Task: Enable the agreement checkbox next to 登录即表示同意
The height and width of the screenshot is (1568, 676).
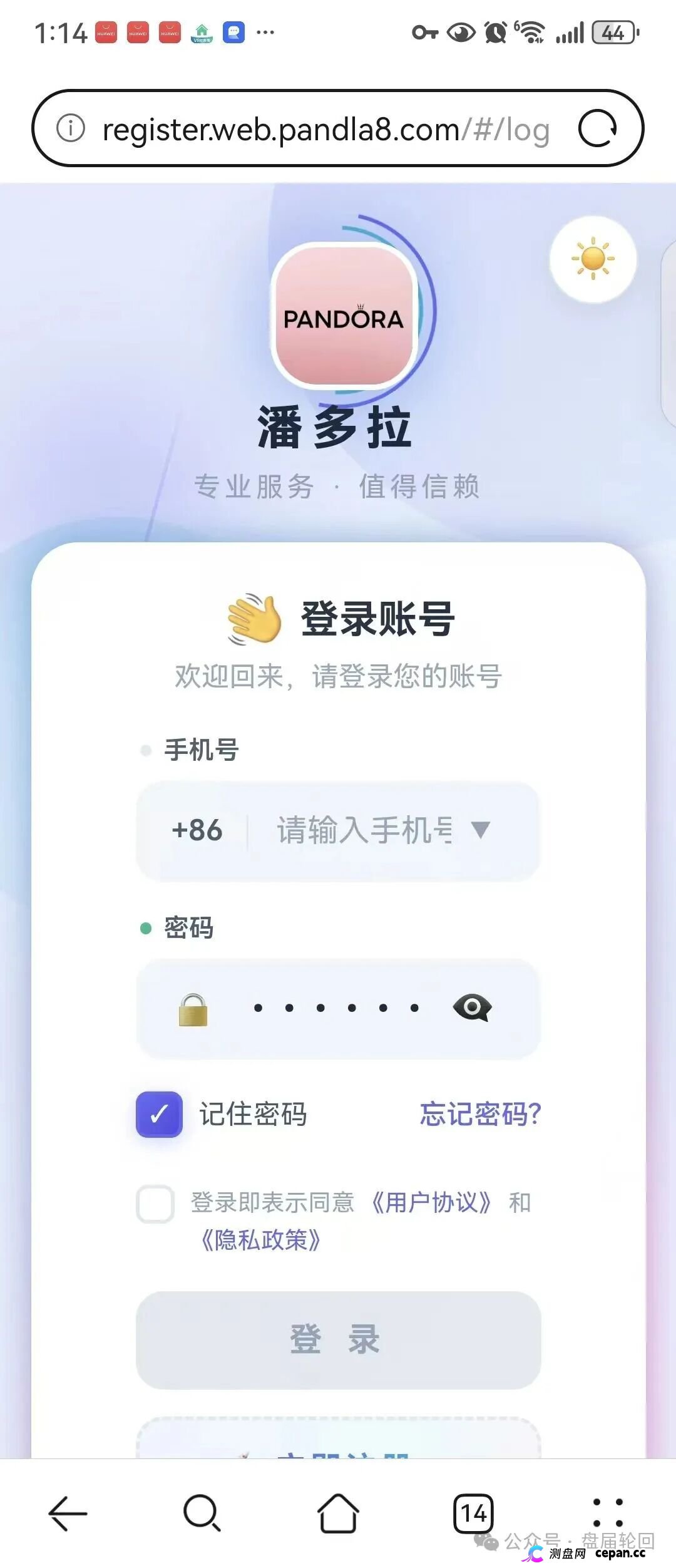Action: click(x=156, y=1202)
